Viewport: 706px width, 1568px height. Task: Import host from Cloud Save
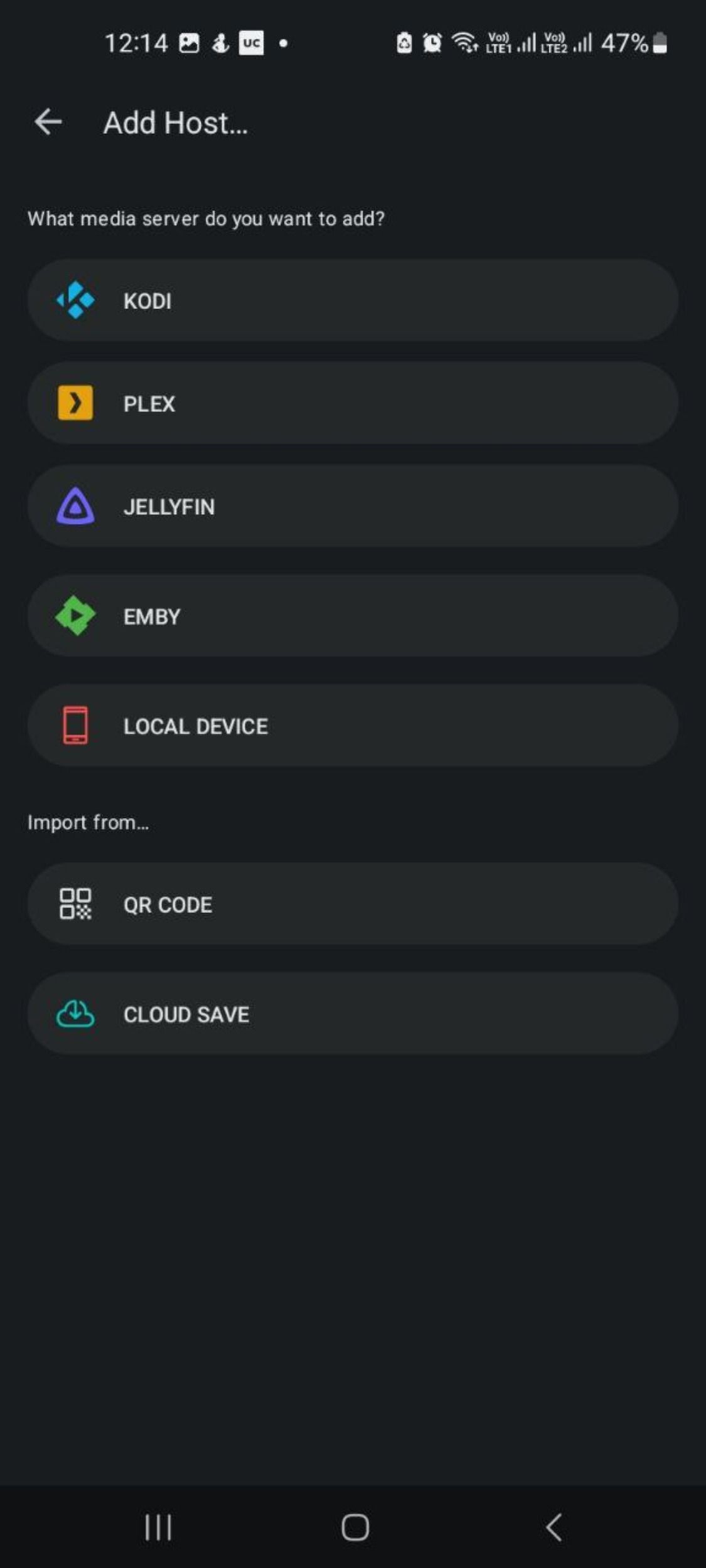352,1014
